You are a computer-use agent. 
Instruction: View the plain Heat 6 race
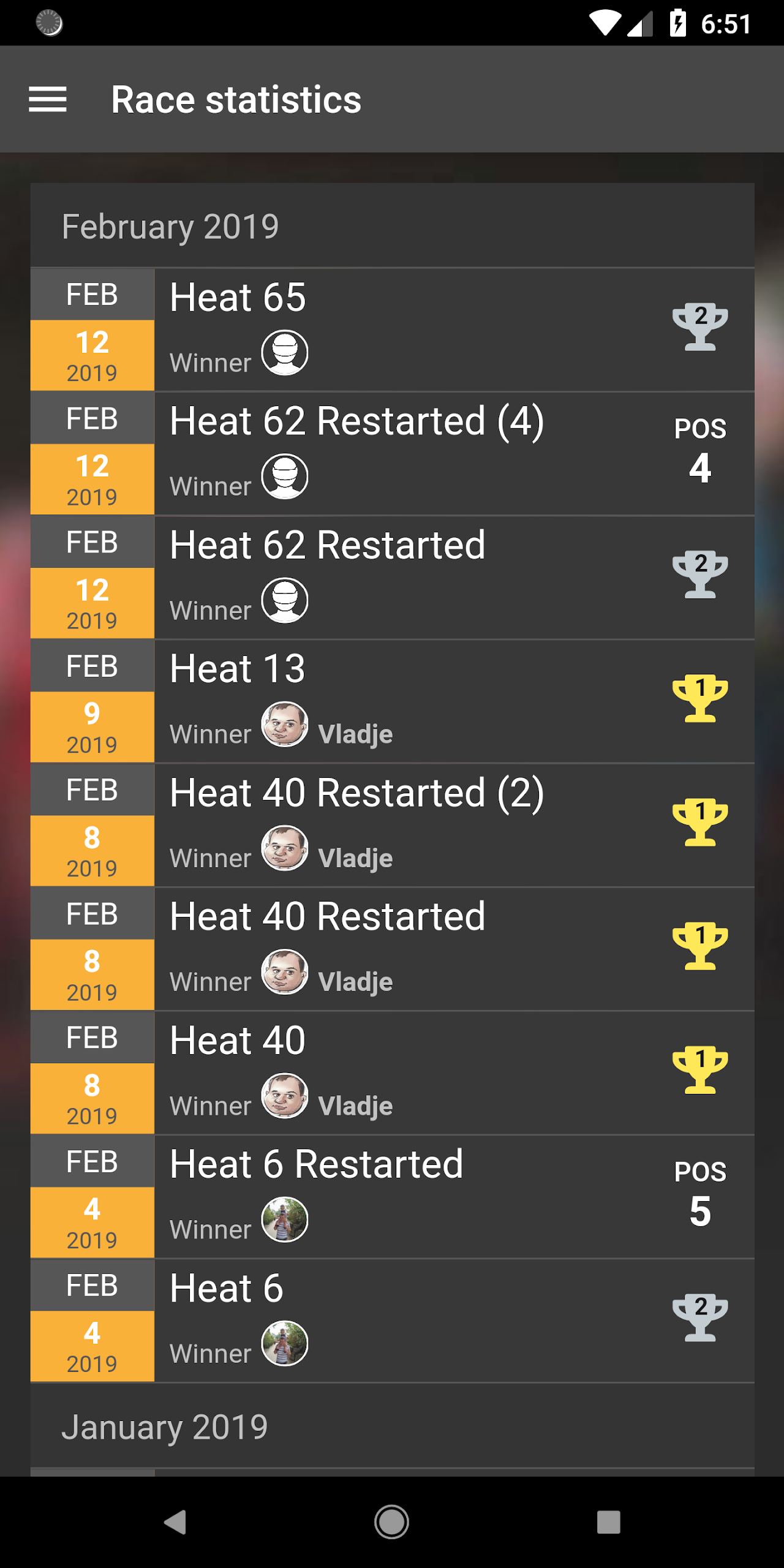click(392, 1319)
